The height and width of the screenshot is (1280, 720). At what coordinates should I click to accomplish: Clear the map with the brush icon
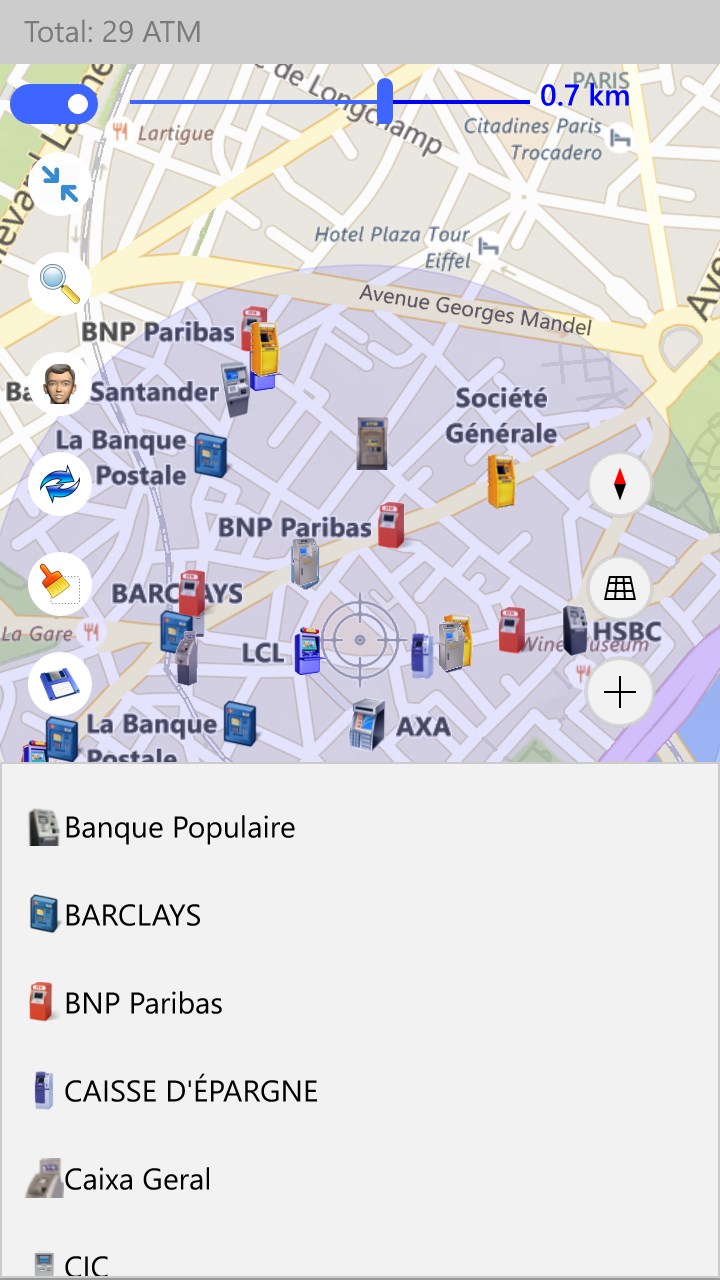tap(60, 584)
